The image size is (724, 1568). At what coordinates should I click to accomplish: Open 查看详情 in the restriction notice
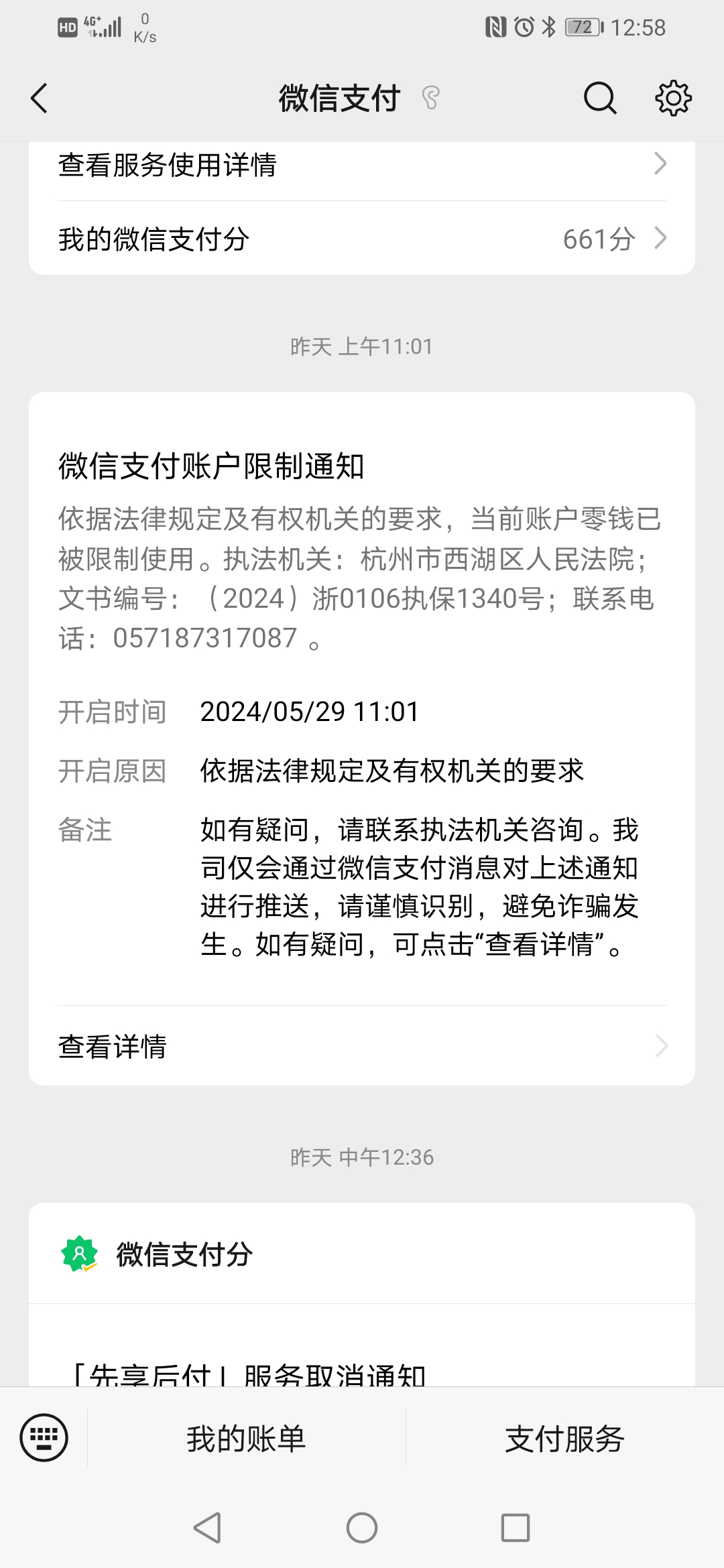point(112,1045)
